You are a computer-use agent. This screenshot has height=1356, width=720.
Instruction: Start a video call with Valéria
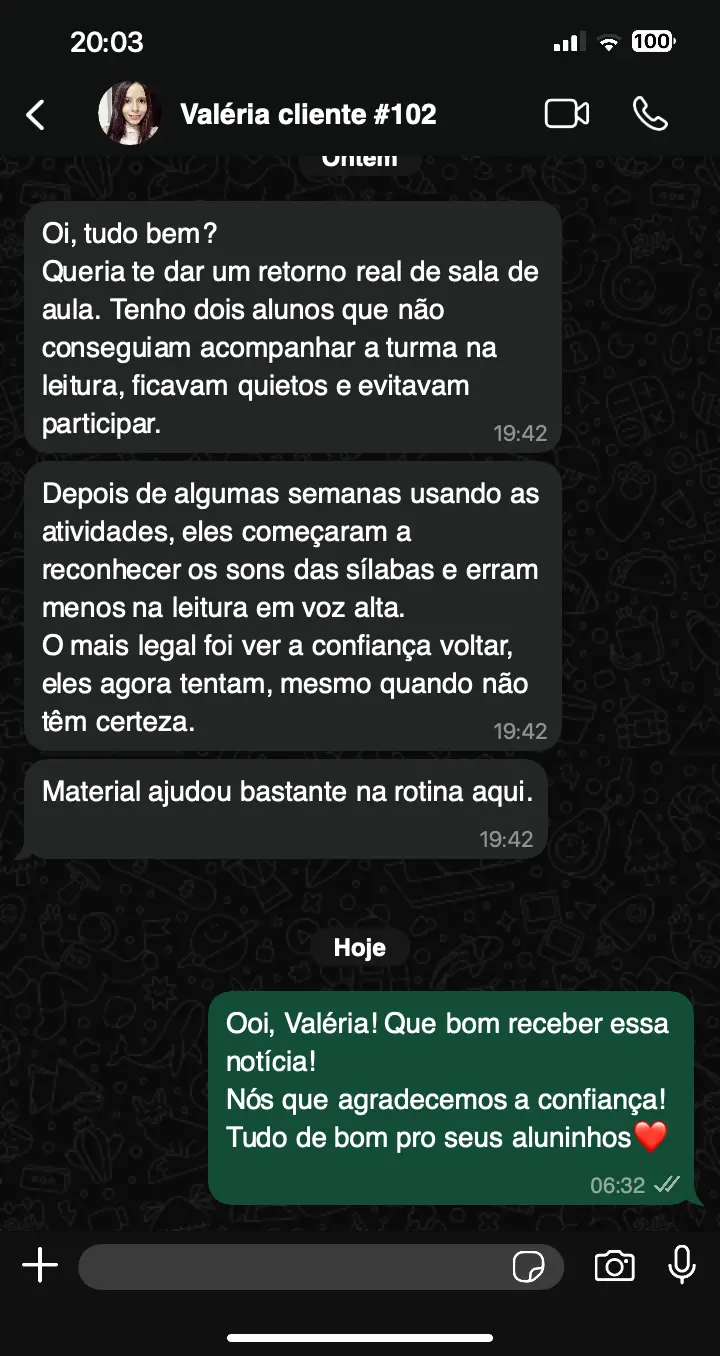click(566, 114)
